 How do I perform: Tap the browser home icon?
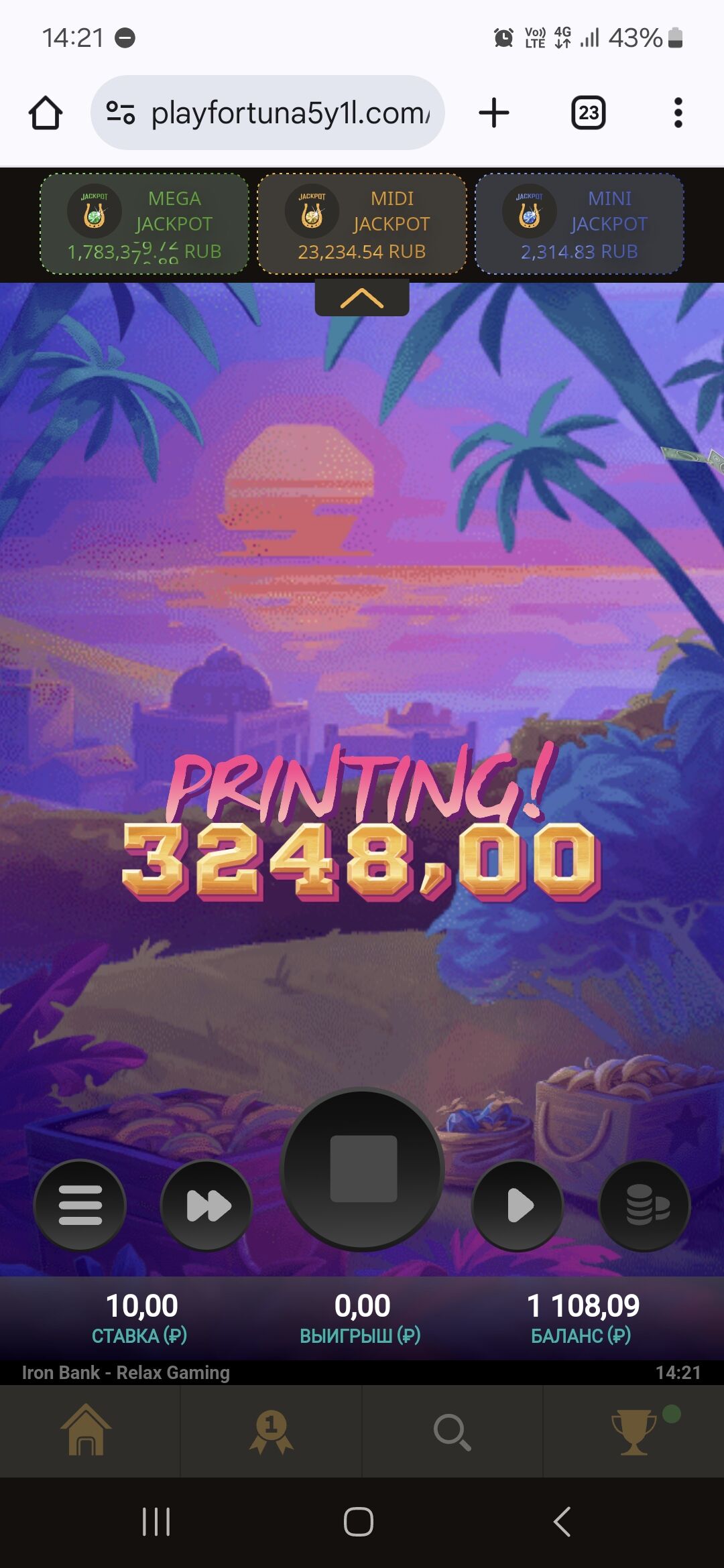[x=46, y=113]
